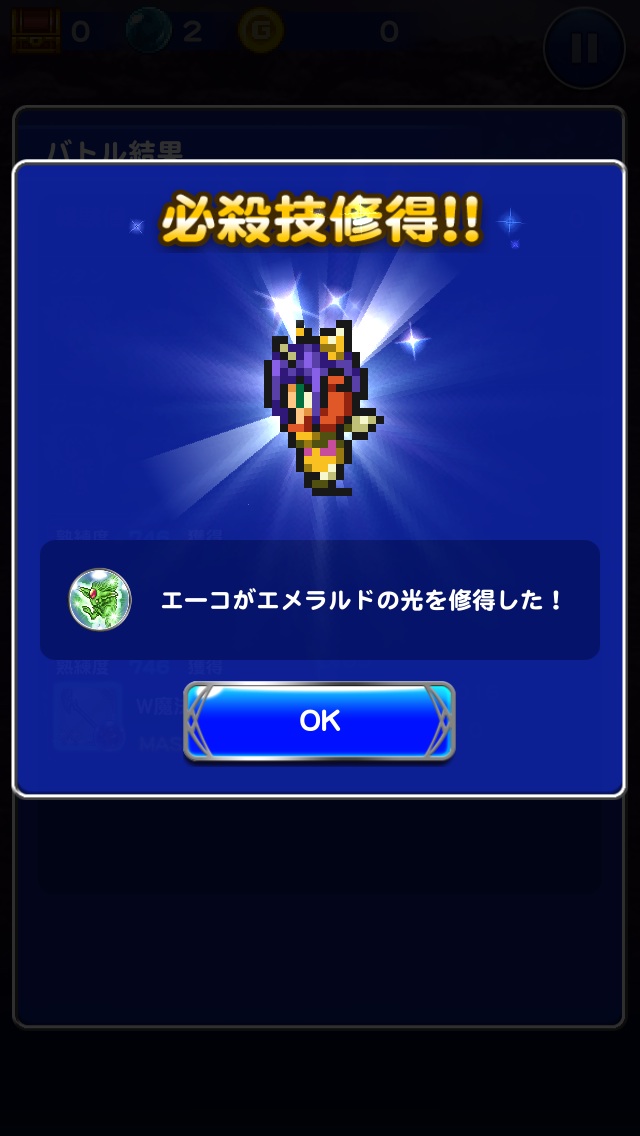Tap the pause button
640x1136 pixels.
click(583, 48)
